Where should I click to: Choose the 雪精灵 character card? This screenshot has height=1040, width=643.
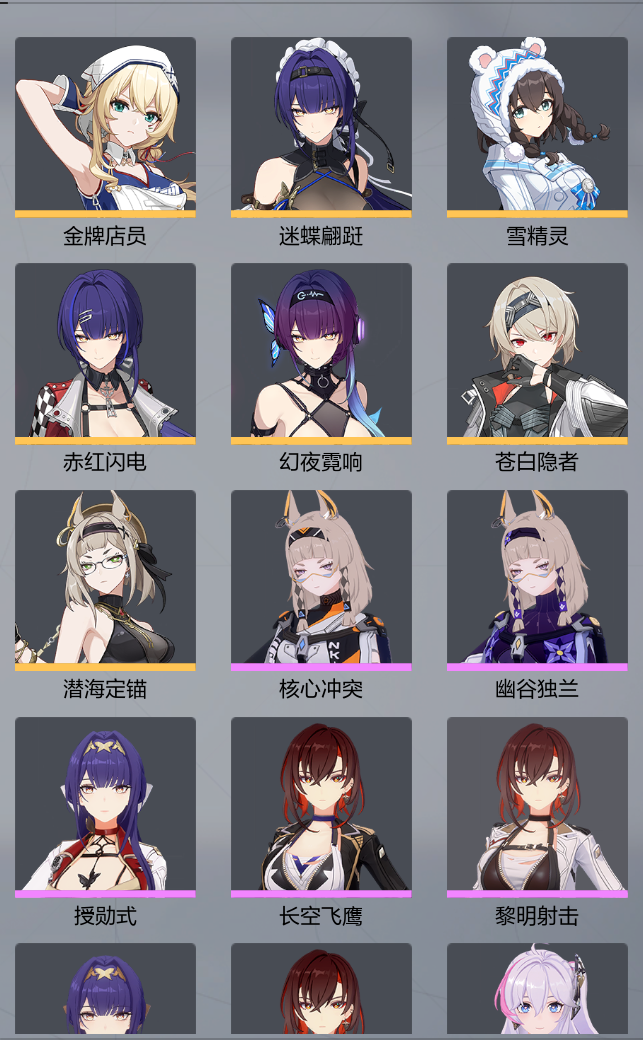537,125
